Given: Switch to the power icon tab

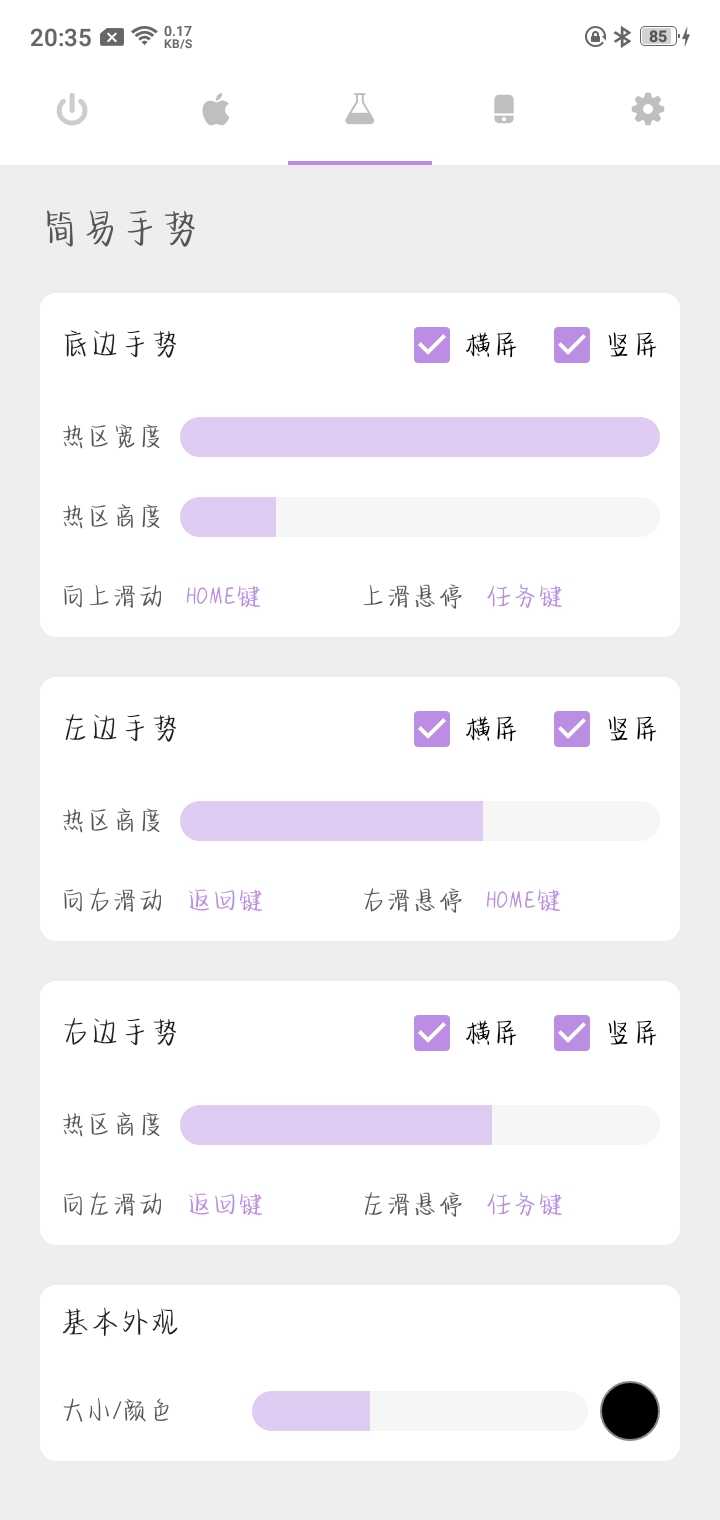Looking at the screenshot, I should 72,109.
